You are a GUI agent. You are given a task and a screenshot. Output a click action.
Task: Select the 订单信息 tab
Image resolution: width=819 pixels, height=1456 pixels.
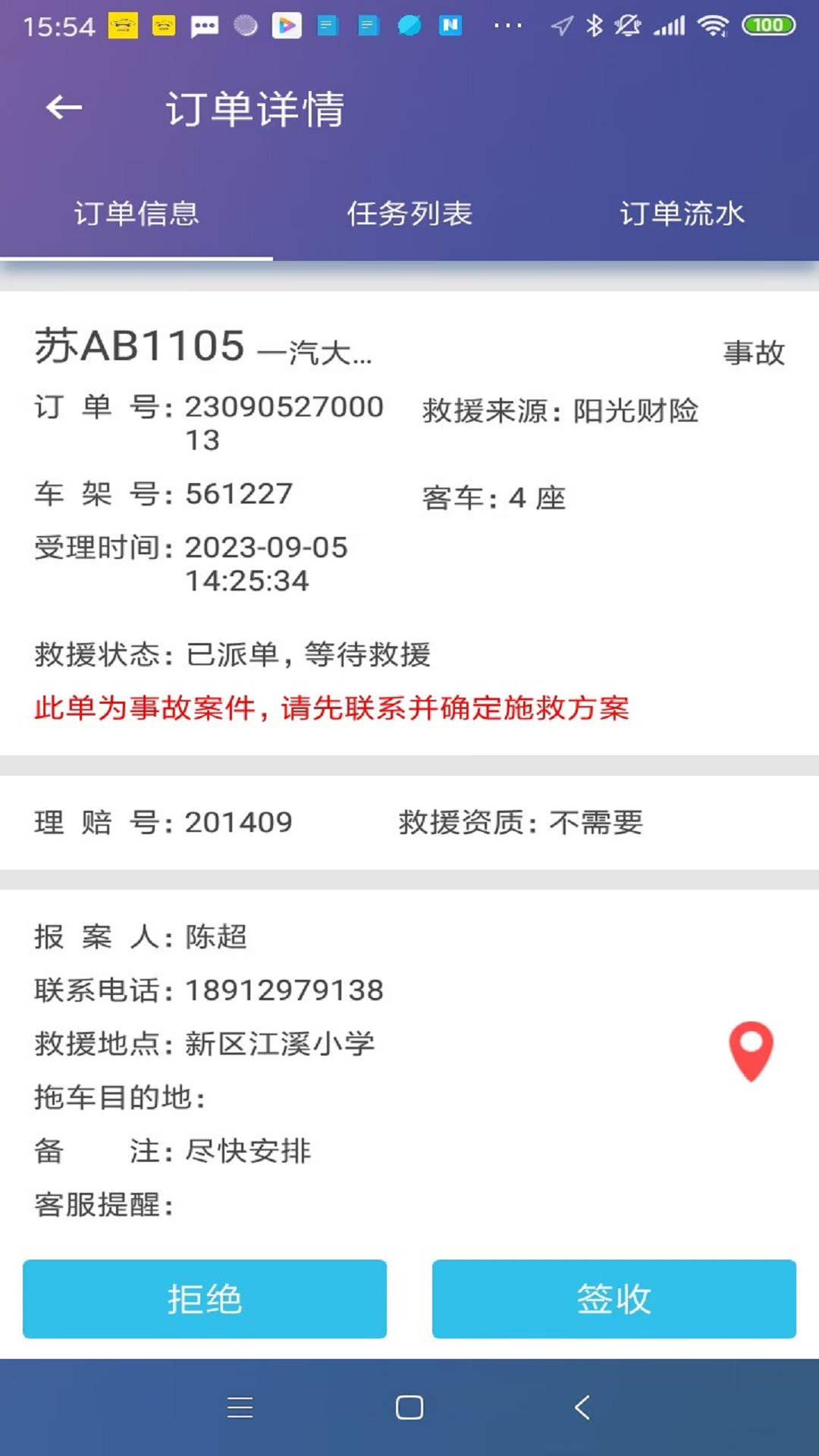point(136,215)
